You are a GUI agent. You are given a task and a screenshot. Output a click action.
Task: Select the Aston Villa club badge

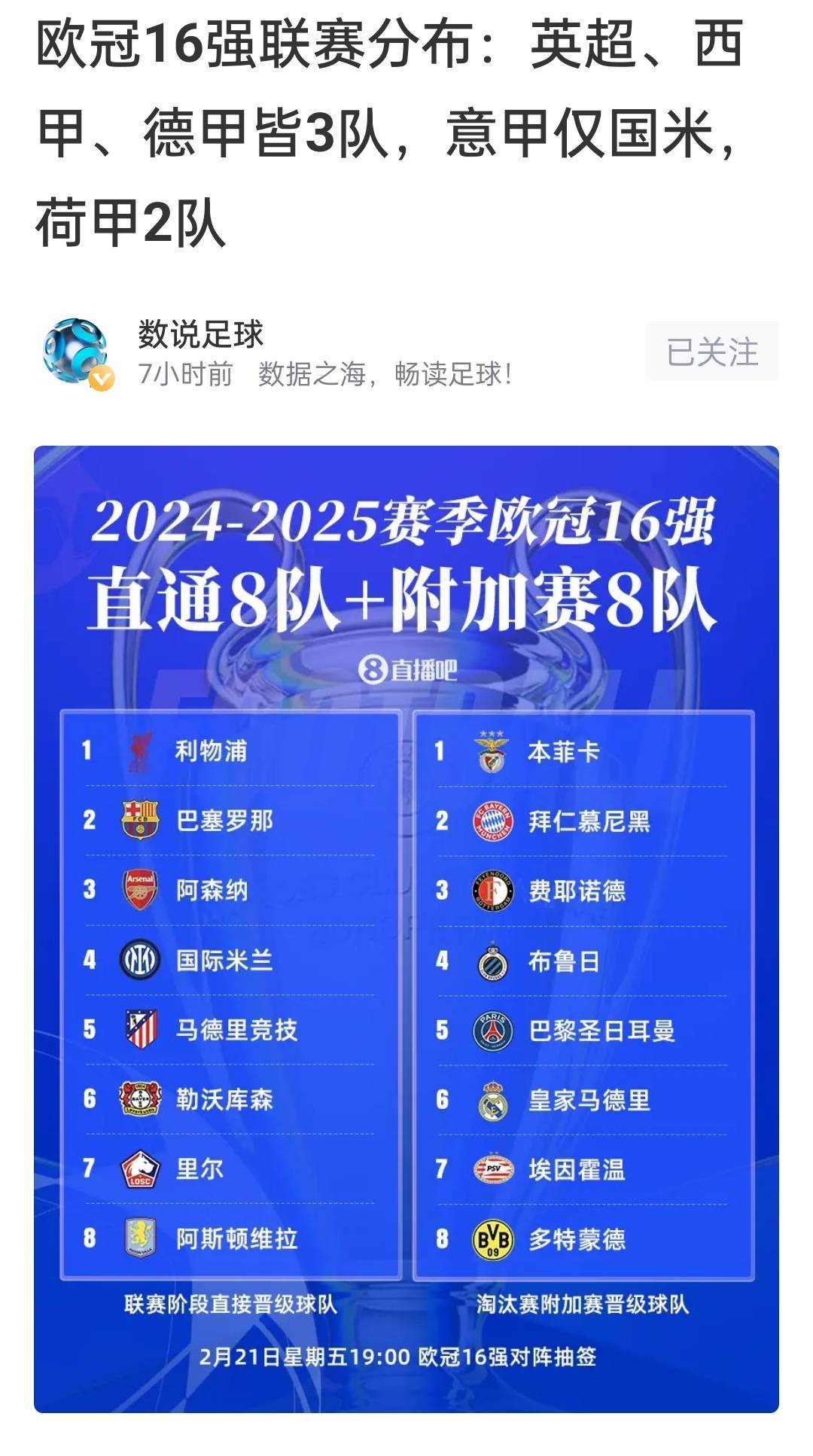pos(139,1235)
